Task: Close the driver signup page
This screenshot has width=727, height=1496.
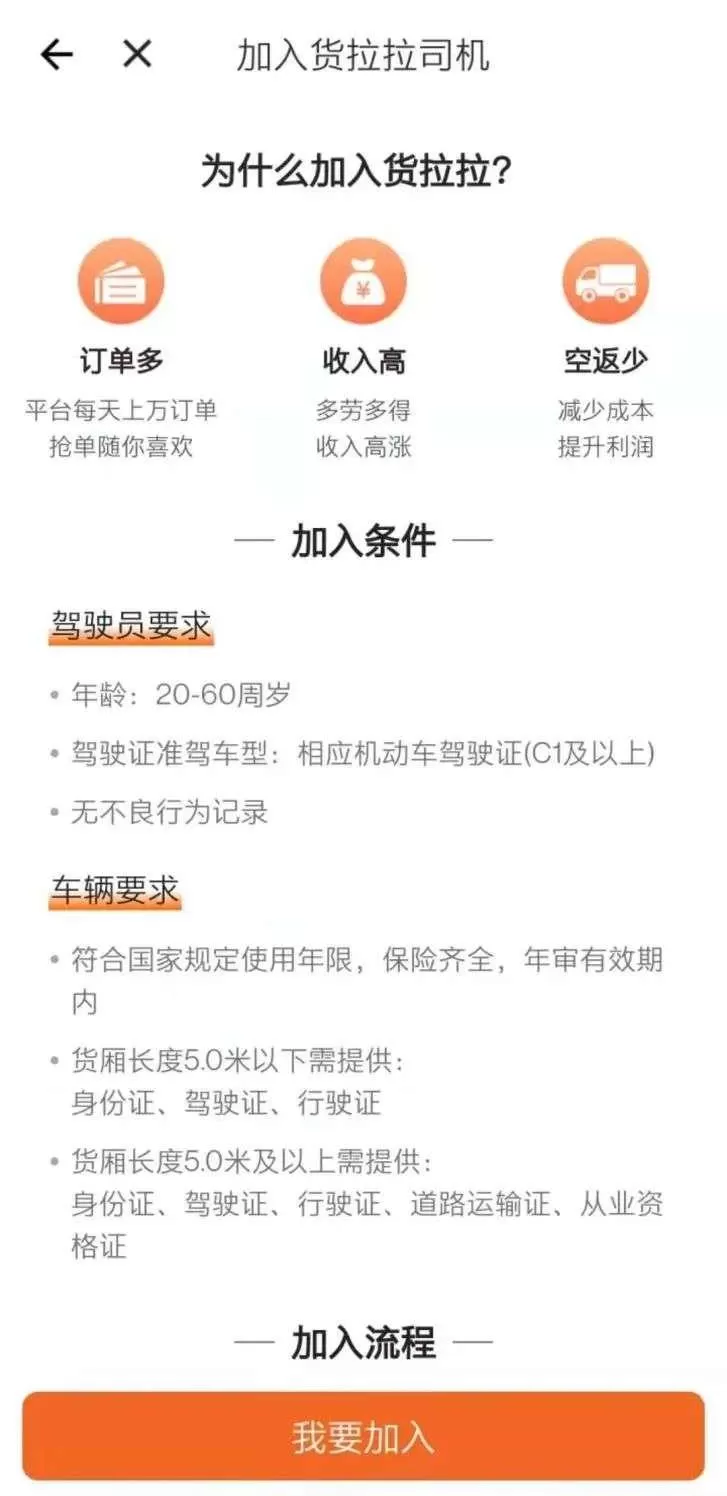Action: (x=136, y=54)
